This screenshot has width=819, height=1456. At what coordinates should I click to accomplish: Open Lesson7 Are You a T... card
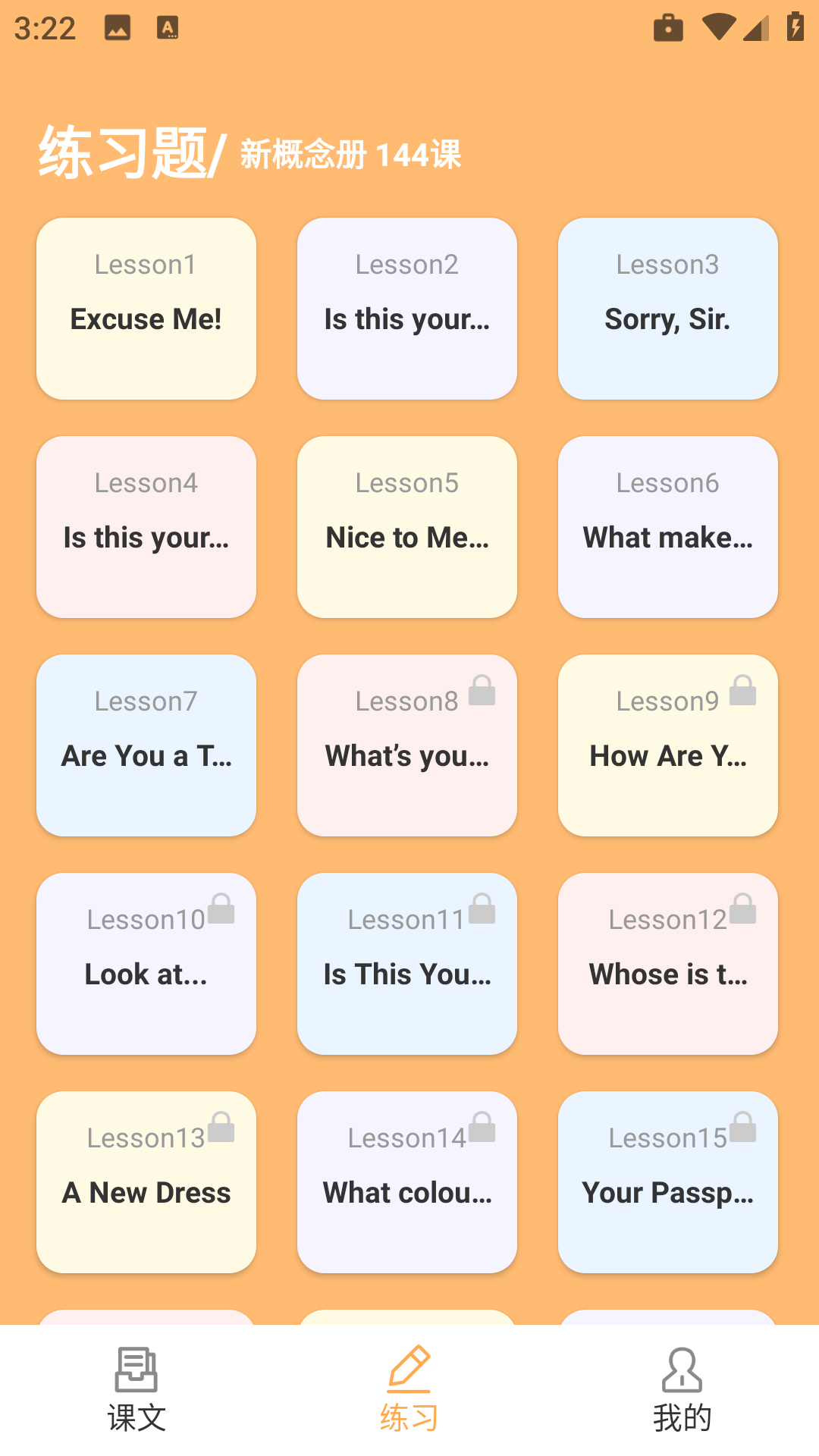[146, 745]
